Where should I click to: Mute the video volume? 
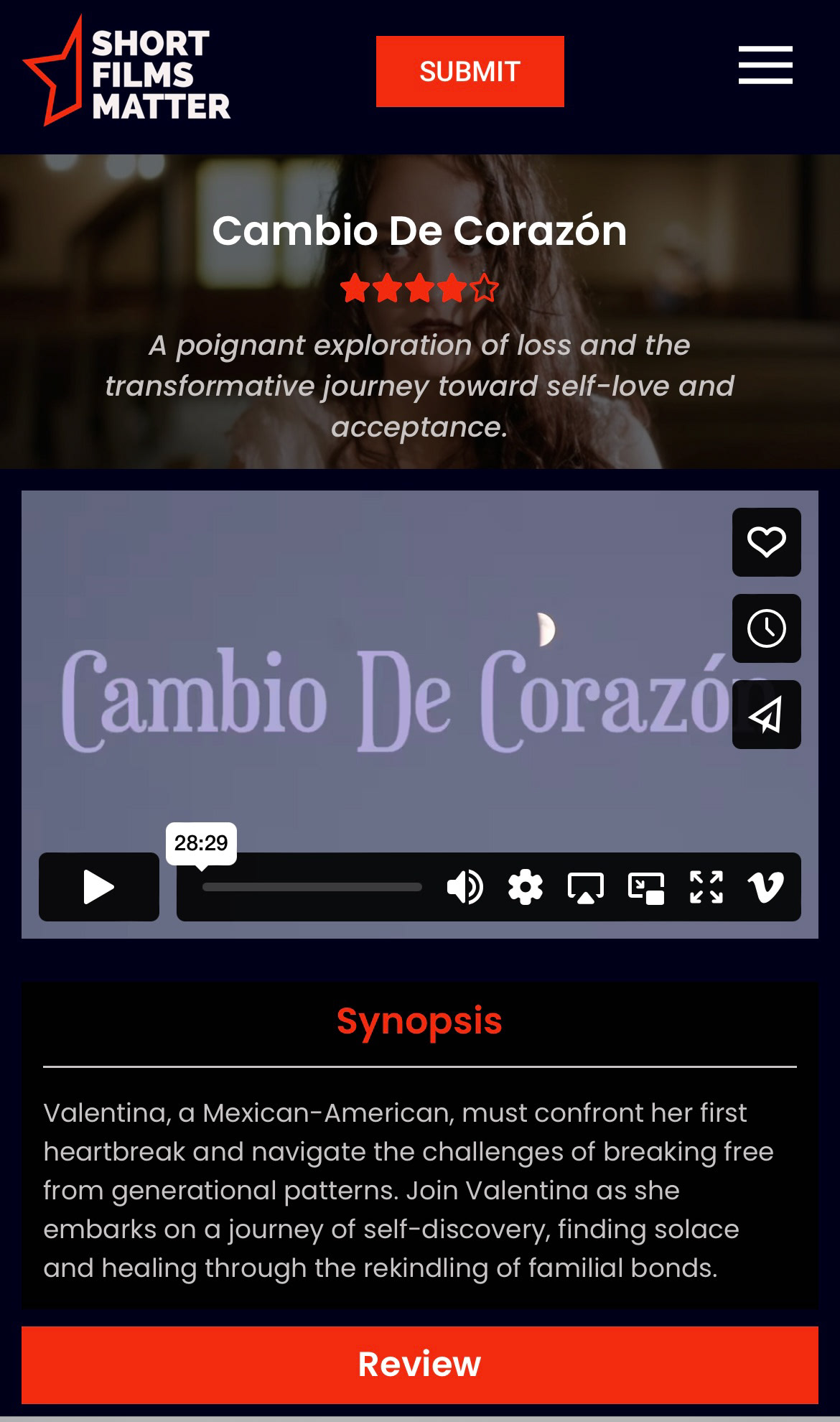point(465,887)
